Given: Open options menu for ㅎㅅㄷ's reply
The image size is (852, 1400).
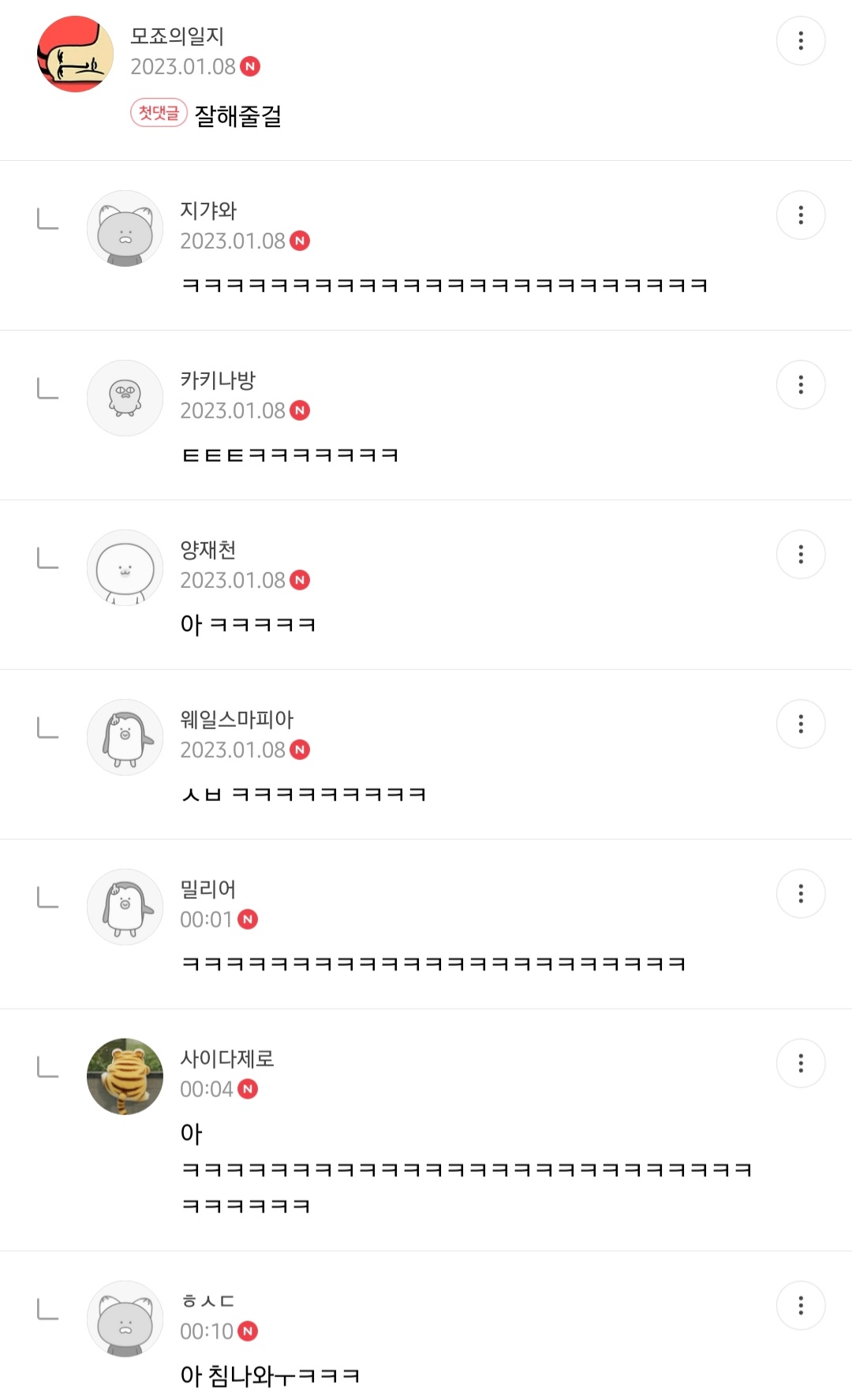Looking at the screenshot, I should 801,1305.
